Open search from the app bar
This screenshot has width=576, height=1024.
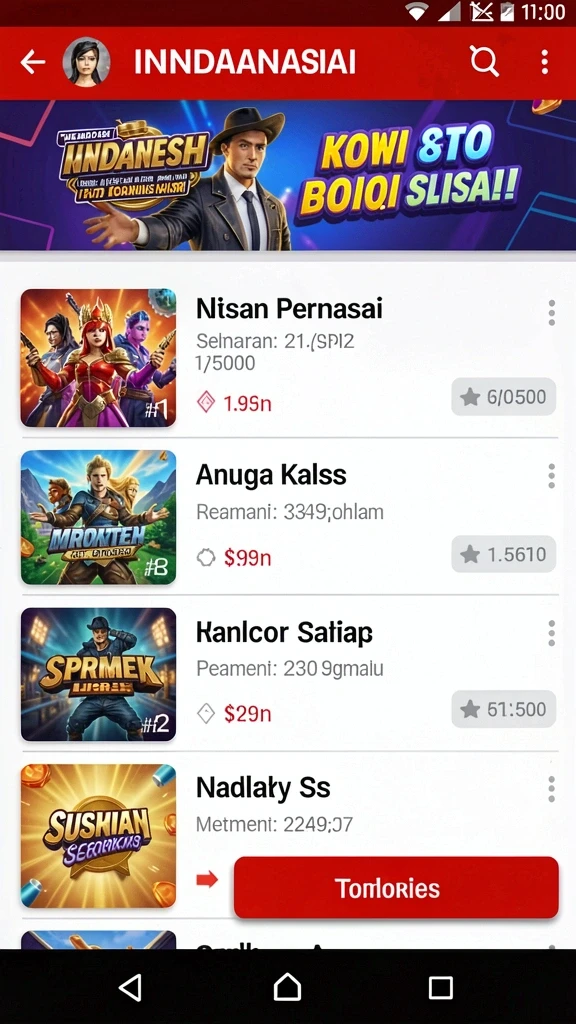pos(484,63)
